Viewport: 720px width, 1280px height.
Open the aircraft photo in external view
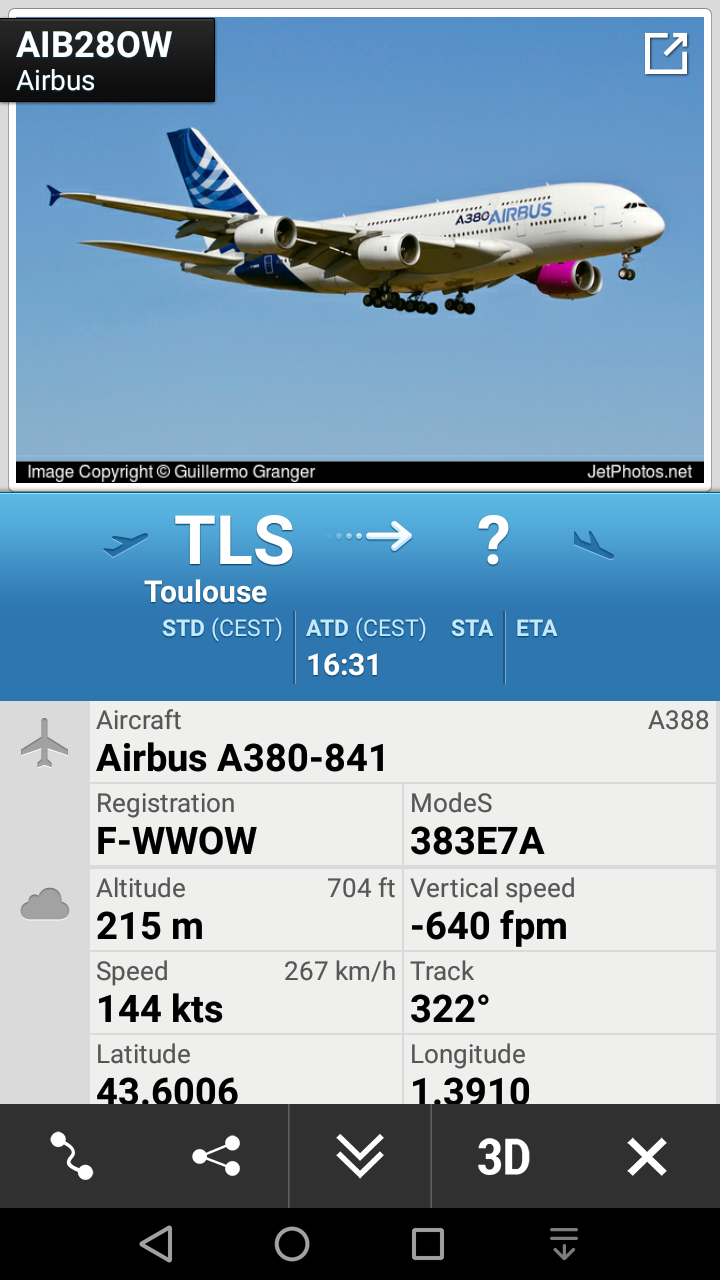click(x=666, y=54)
